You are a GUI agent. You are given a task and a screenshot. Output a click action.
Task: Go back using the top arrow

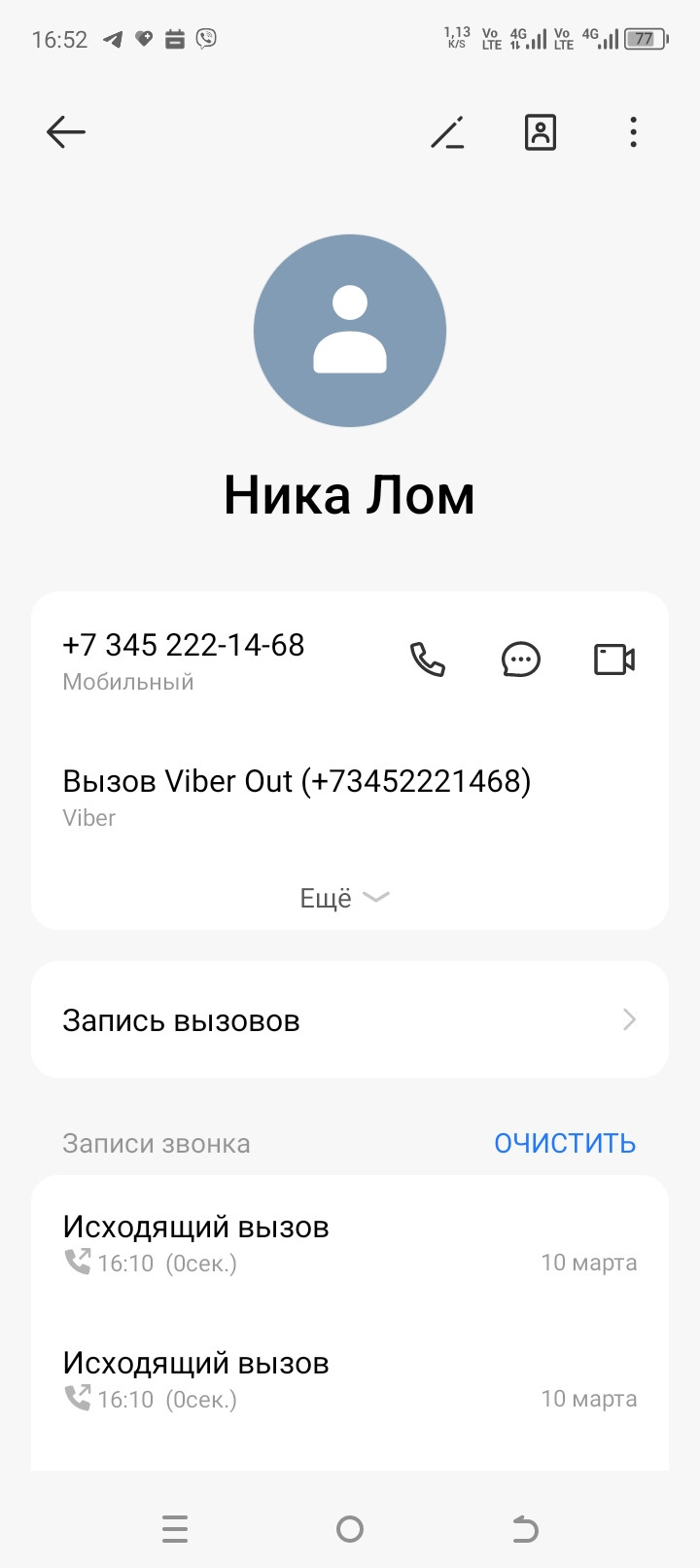pyautogui.click(x=66, y=132)
